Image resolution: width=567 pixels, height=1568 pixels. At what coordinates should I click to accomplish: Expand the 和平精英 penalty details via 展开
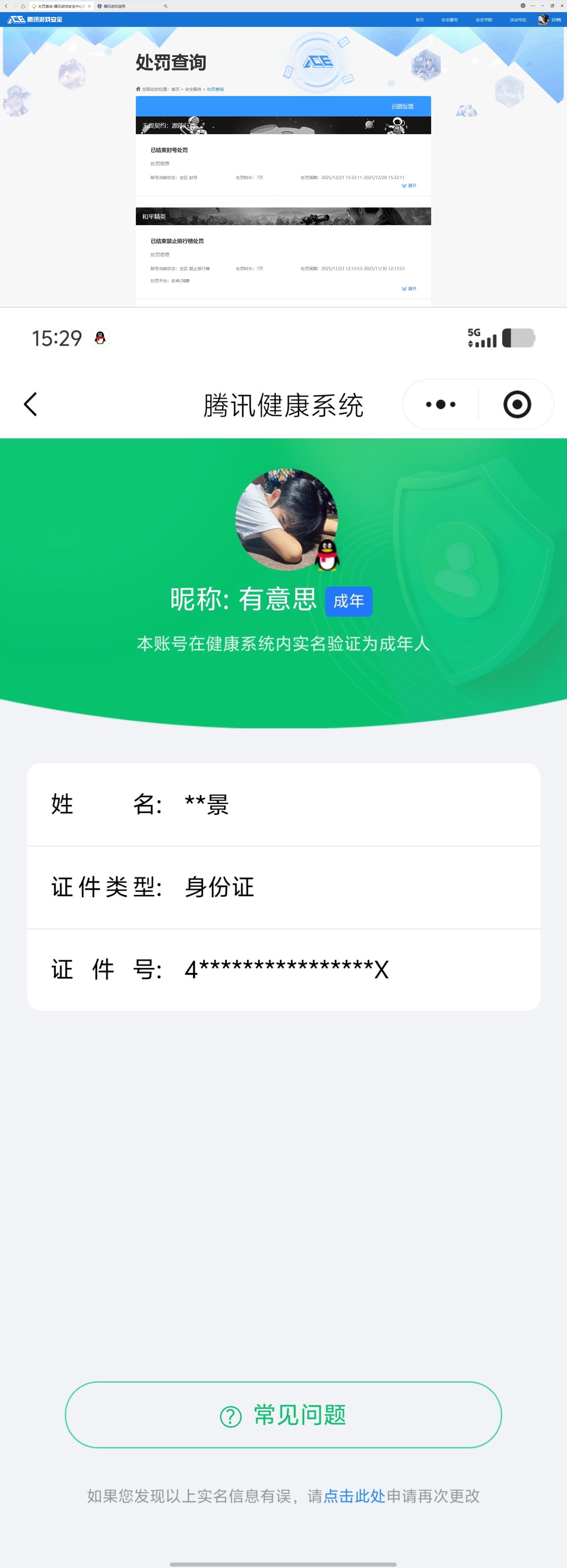(409, 288)
